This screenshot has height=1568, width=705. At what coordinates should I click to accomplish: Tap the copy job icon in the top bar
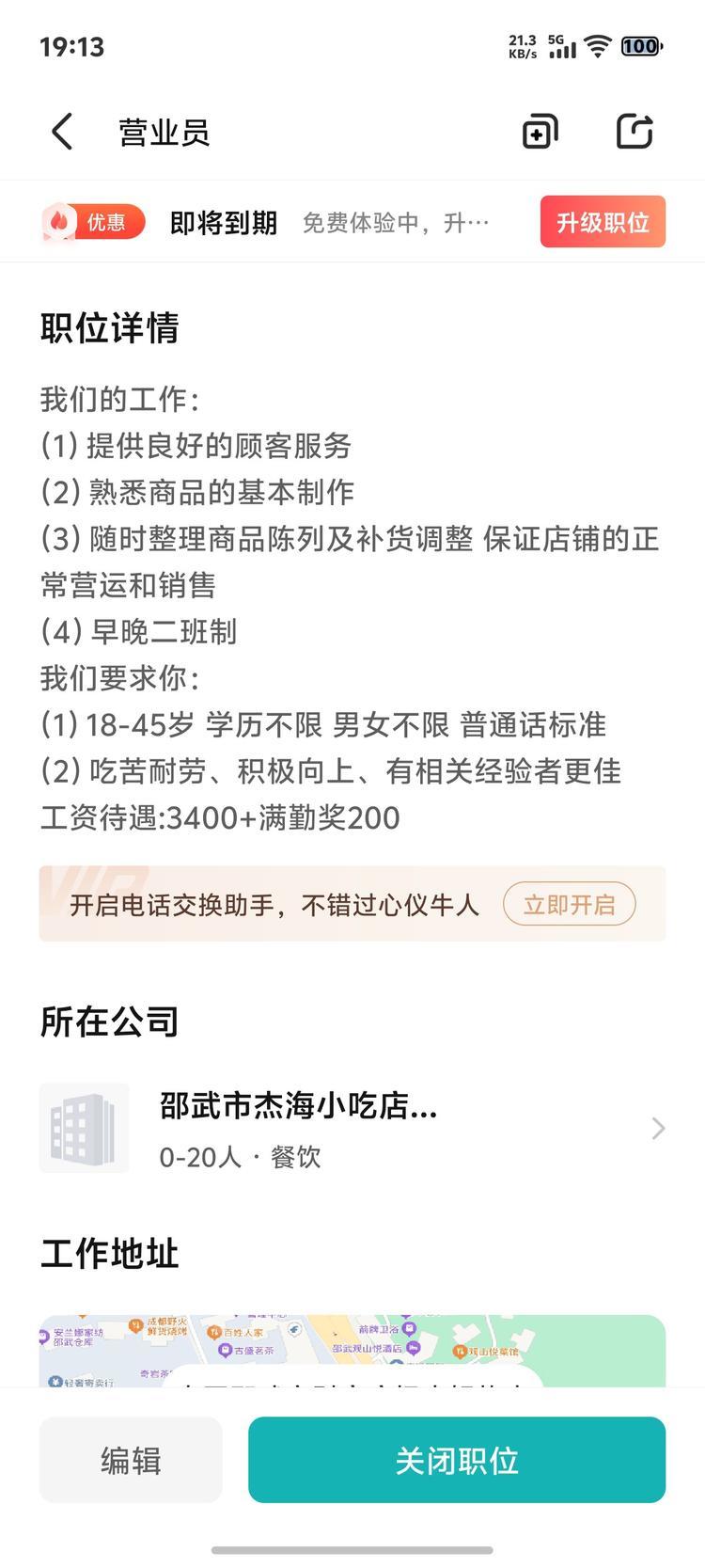(540, 132)
